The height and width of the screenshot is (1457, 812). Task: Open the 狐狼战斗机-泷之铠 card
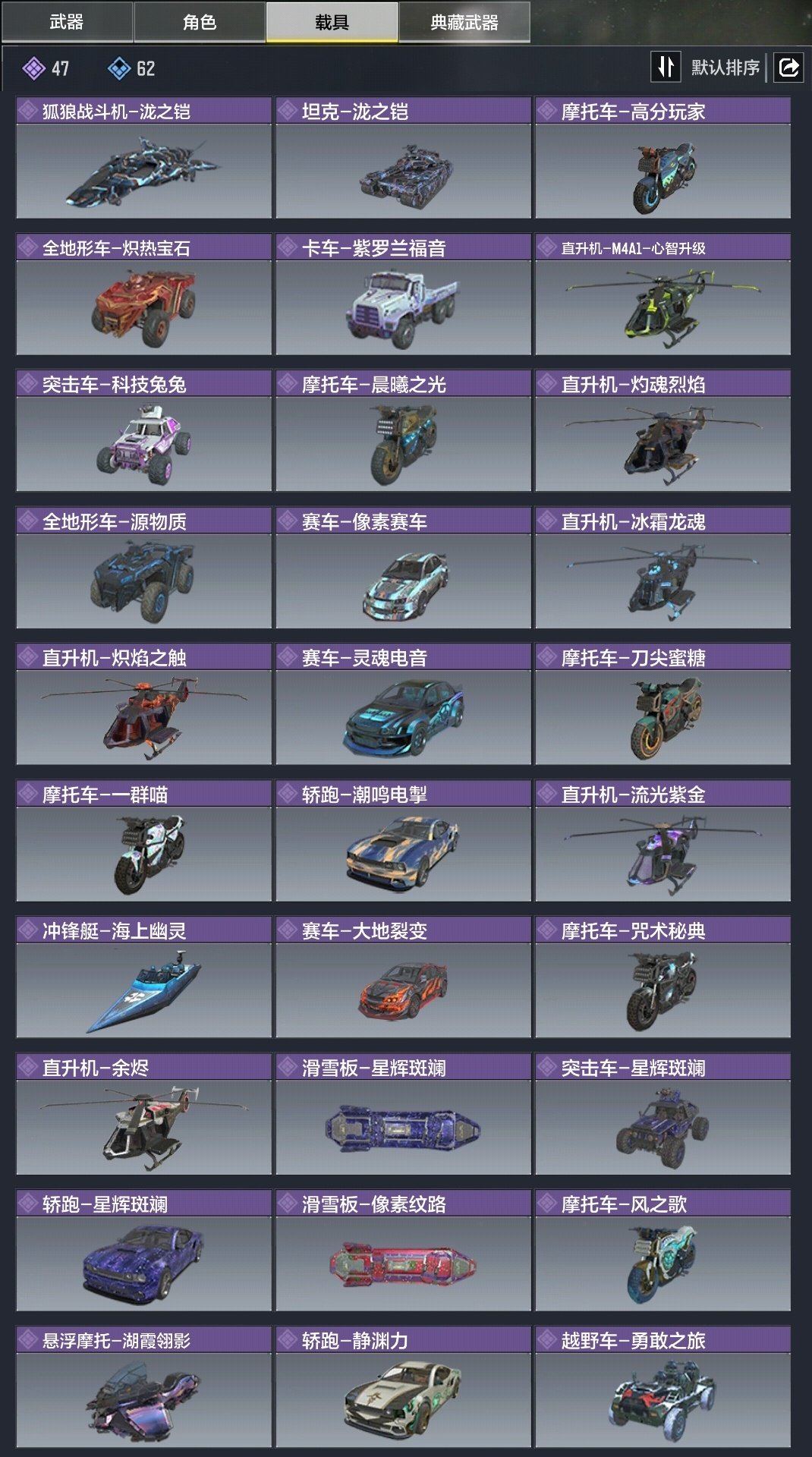[143, 159]
